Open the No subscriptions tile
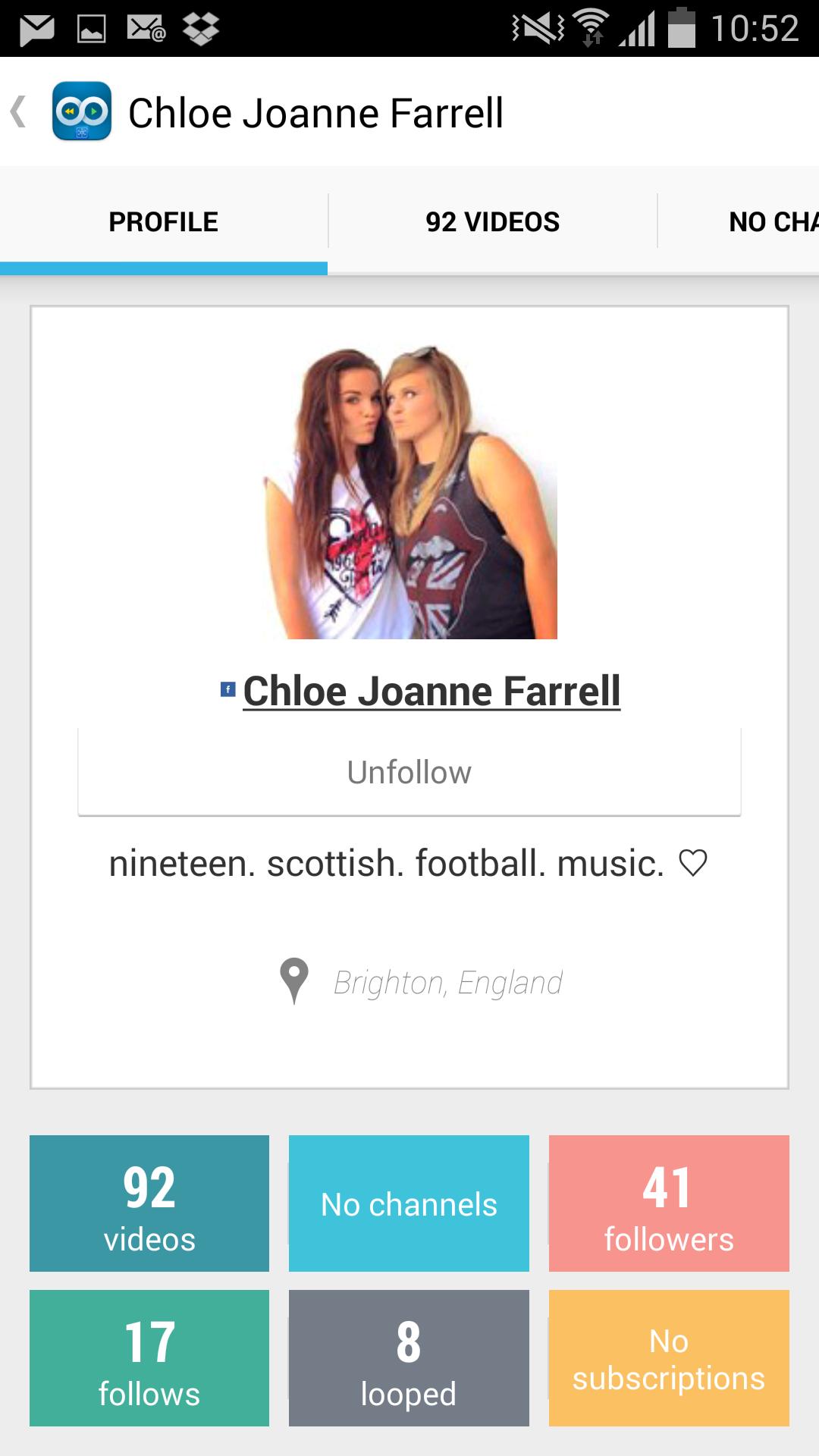Image resolution: width=819 pixels, height=1456 pixels. coord(669,1358)
